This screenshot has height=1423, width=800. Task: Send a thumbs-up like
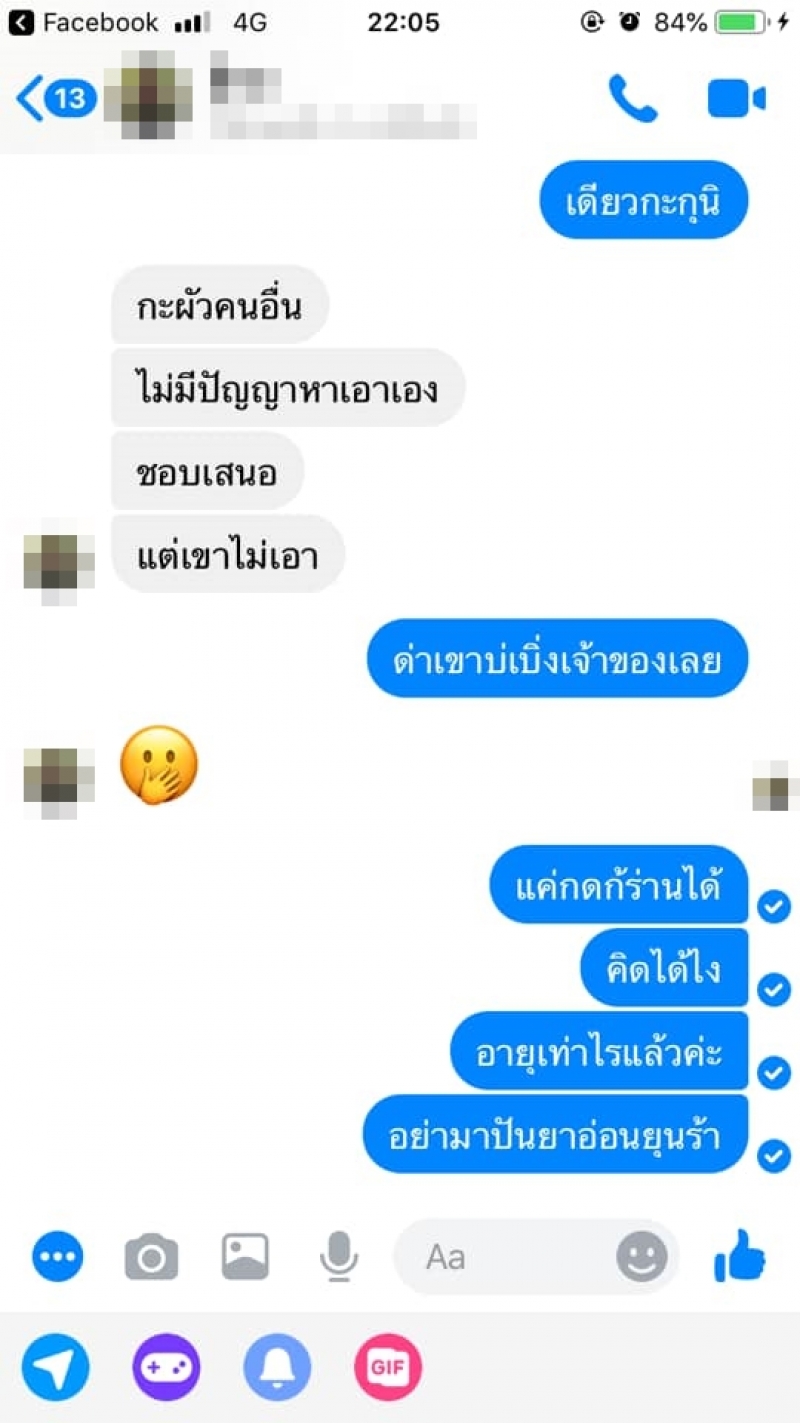click(740, 1256)
